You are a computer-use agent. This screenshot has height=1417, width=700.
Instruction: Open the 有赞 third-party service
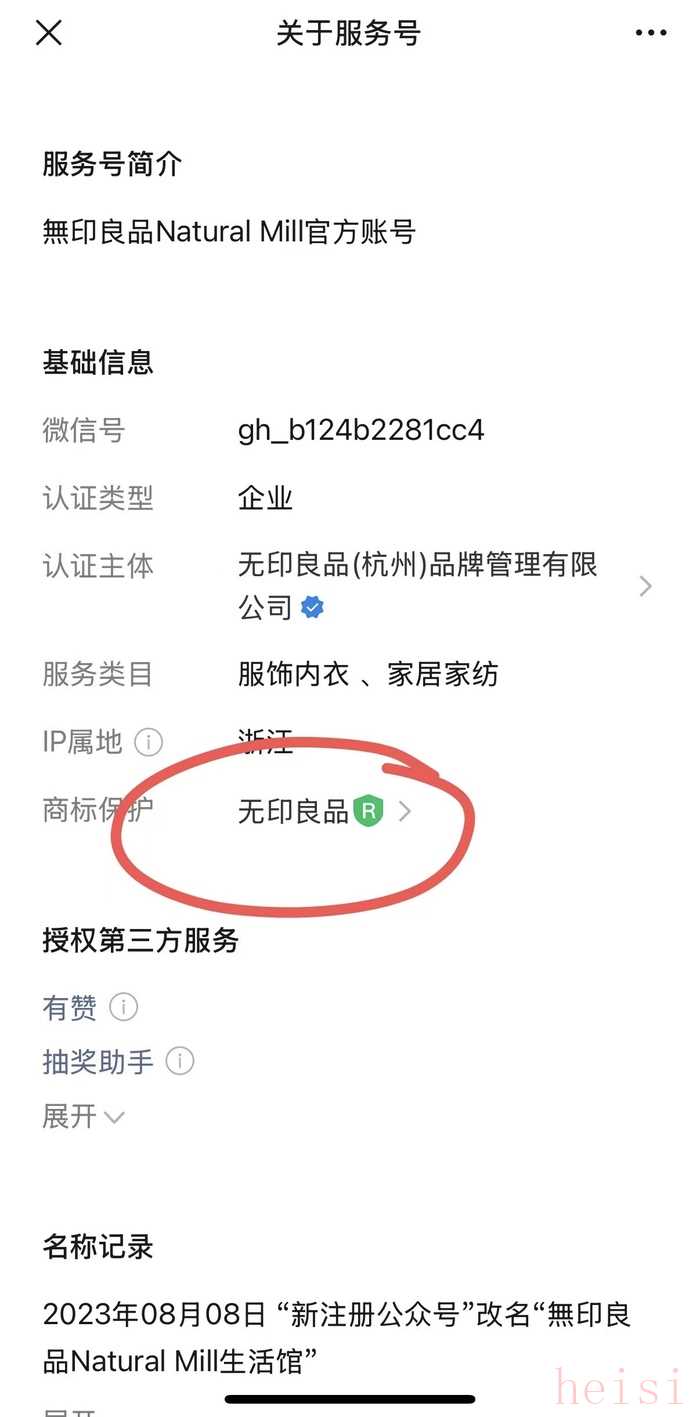click(70, 1007)
